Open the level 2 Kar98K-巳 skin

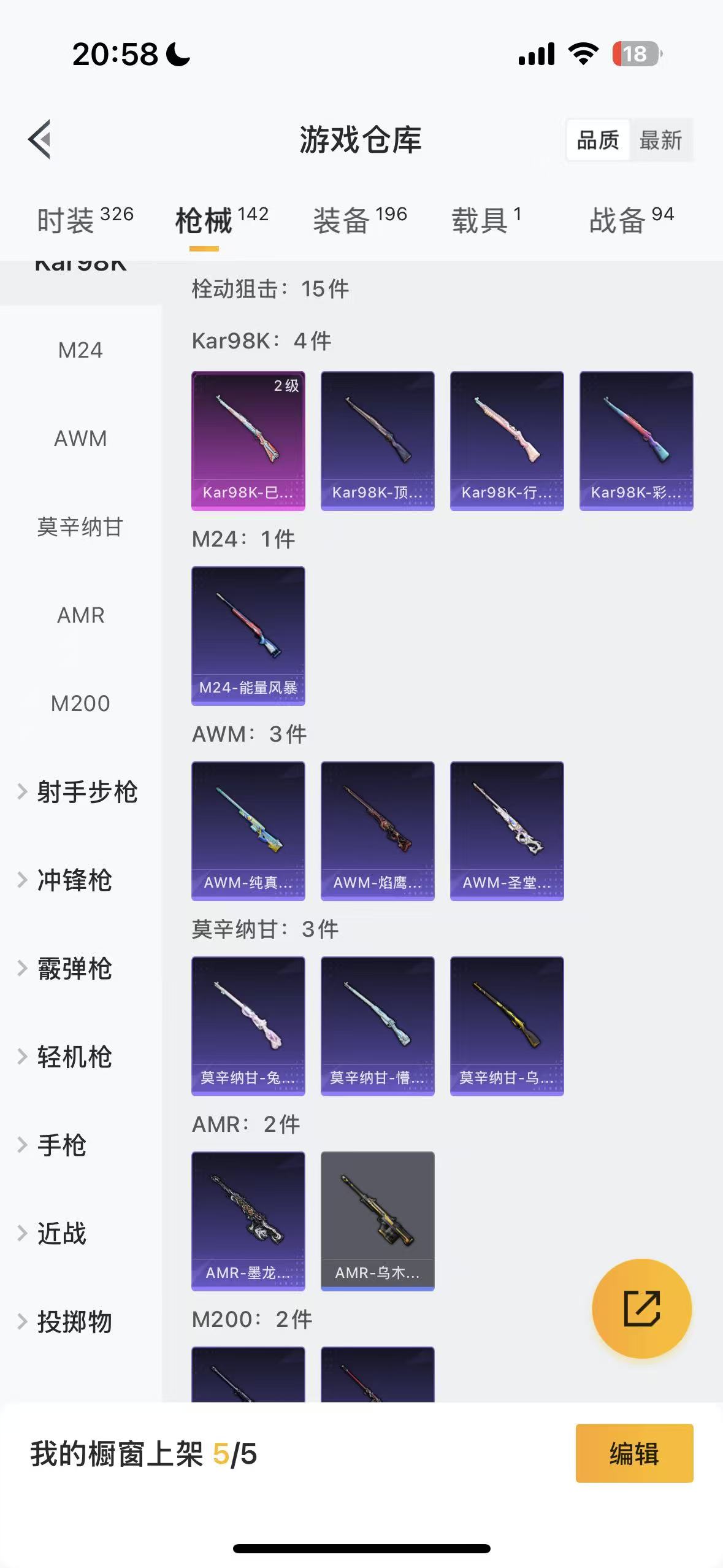tap(248, 440)
